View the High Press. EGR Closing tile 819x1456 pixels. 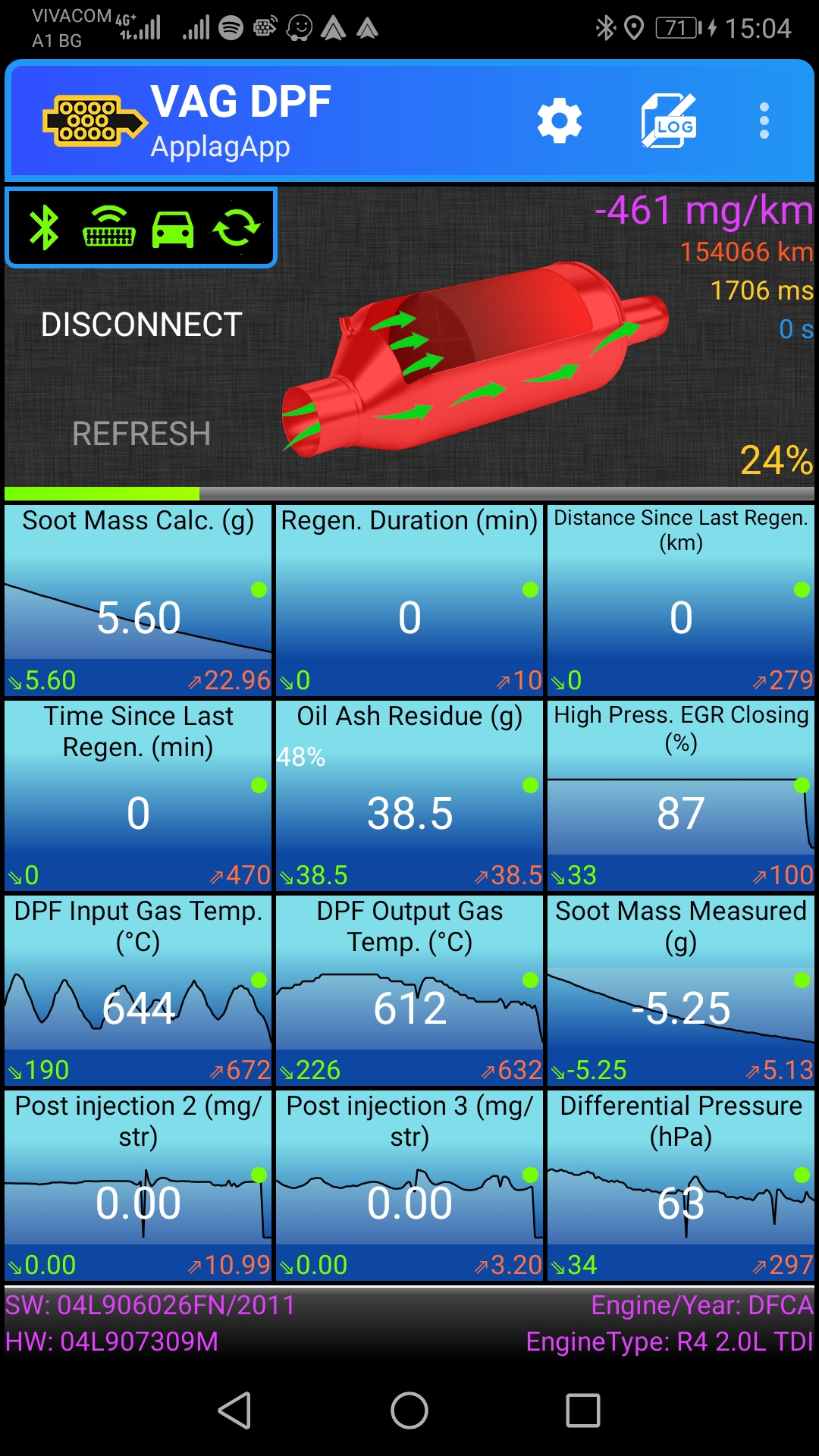(x=681, y=795)
